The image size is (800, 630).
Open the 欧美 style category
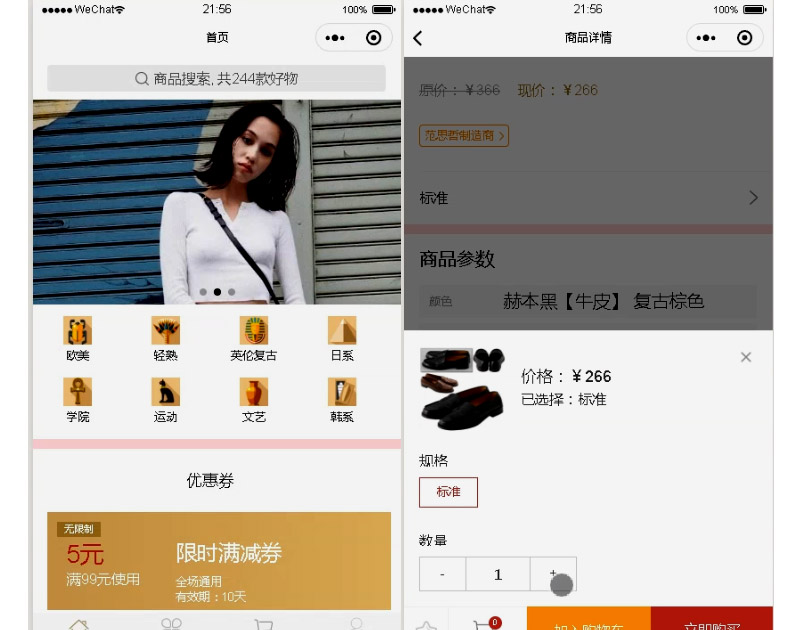click(x=77, y=339)
